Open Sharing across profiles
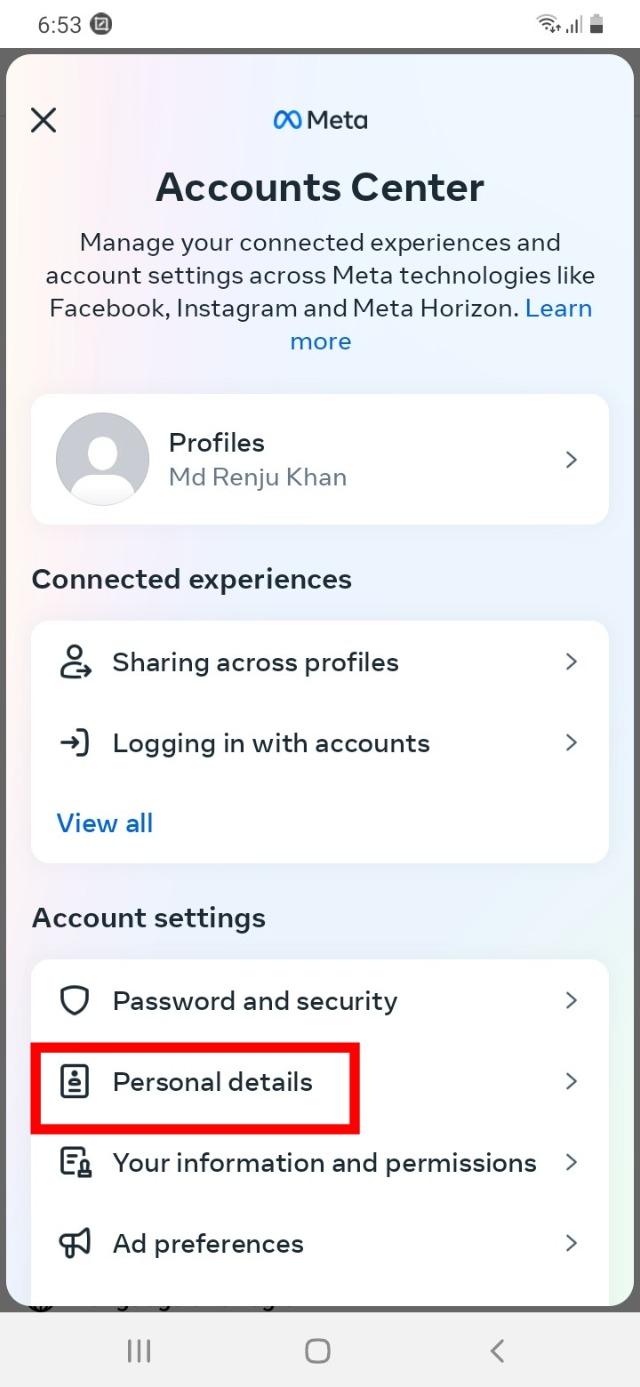This screenshot has height=1387, width=640. pos(320,662)
